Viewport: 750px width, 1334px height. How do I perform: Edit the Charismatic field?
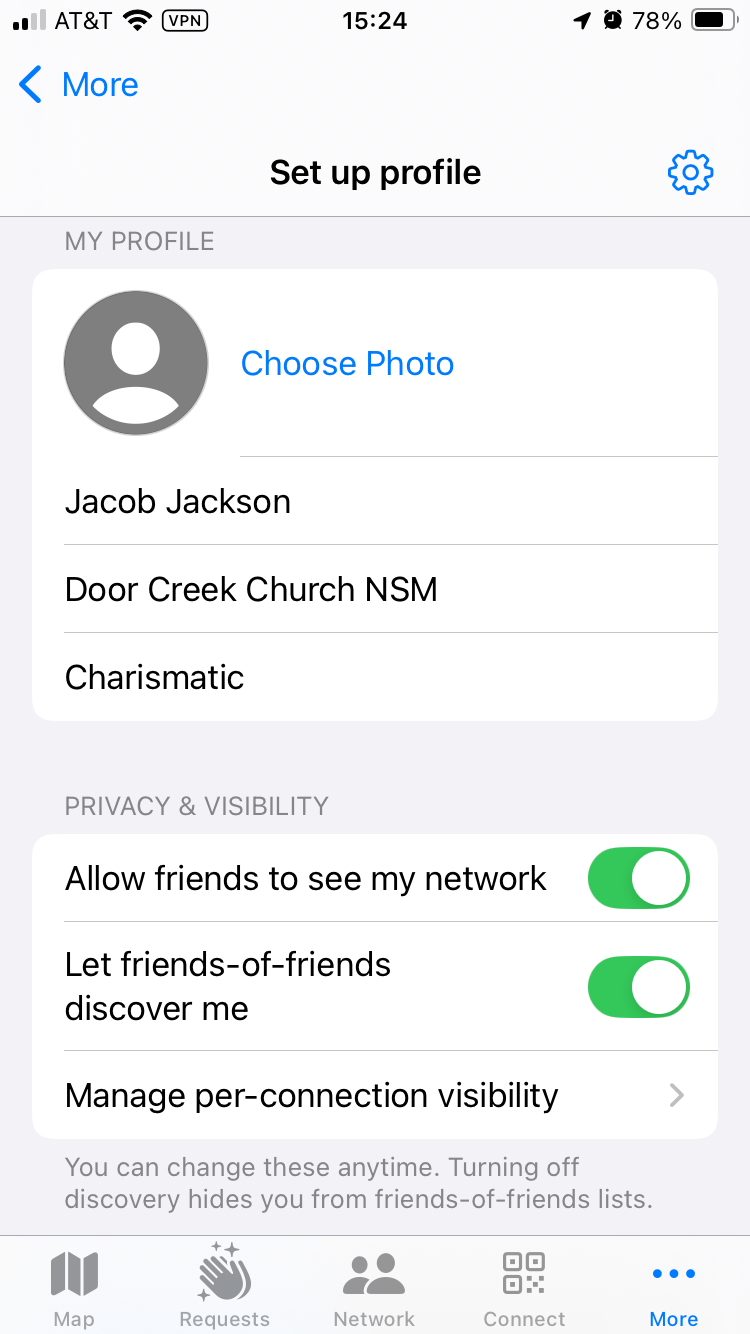click(x=375, y=677)
